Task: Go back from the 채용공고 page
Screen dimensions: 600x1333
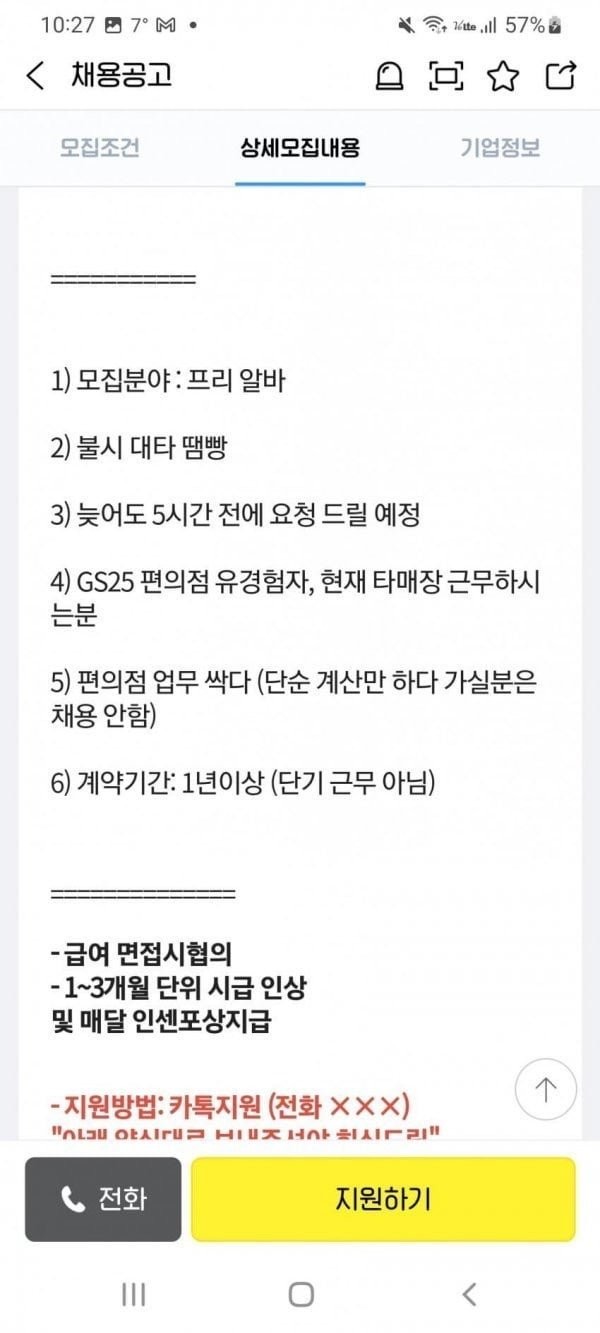Action: (36, 76)
